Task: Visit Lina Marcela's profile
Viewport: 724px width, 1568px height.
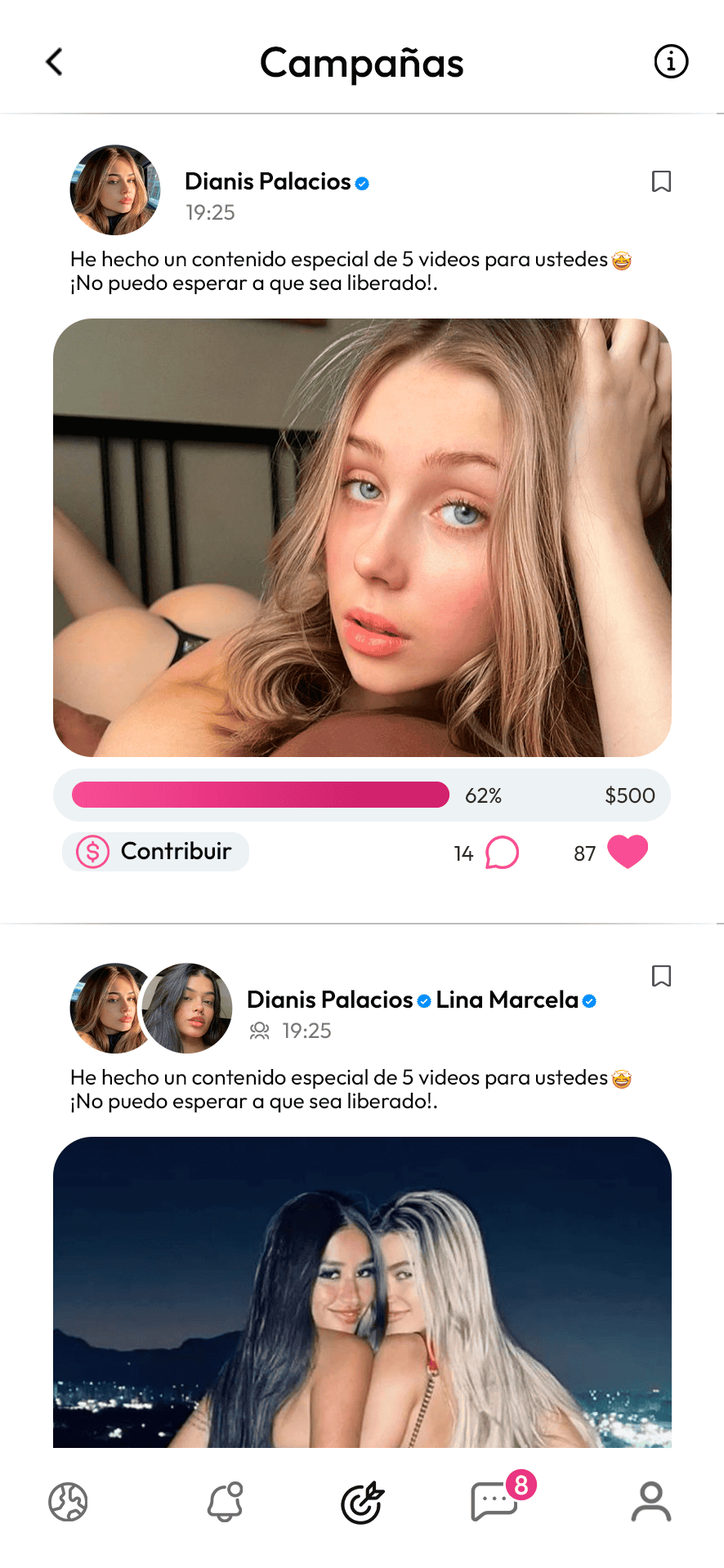Action: (507, 1000)
